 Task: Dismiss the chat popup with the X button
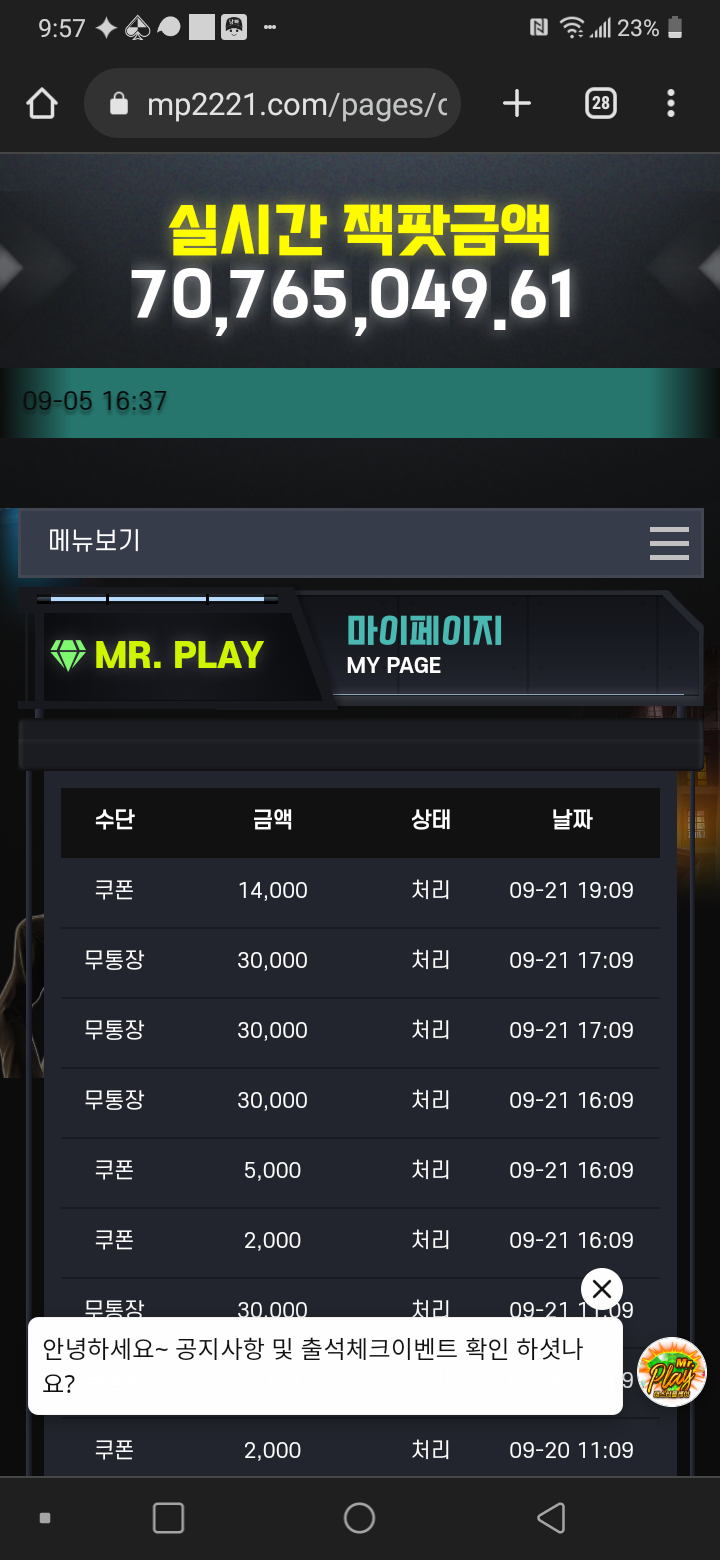(601, 1290)
